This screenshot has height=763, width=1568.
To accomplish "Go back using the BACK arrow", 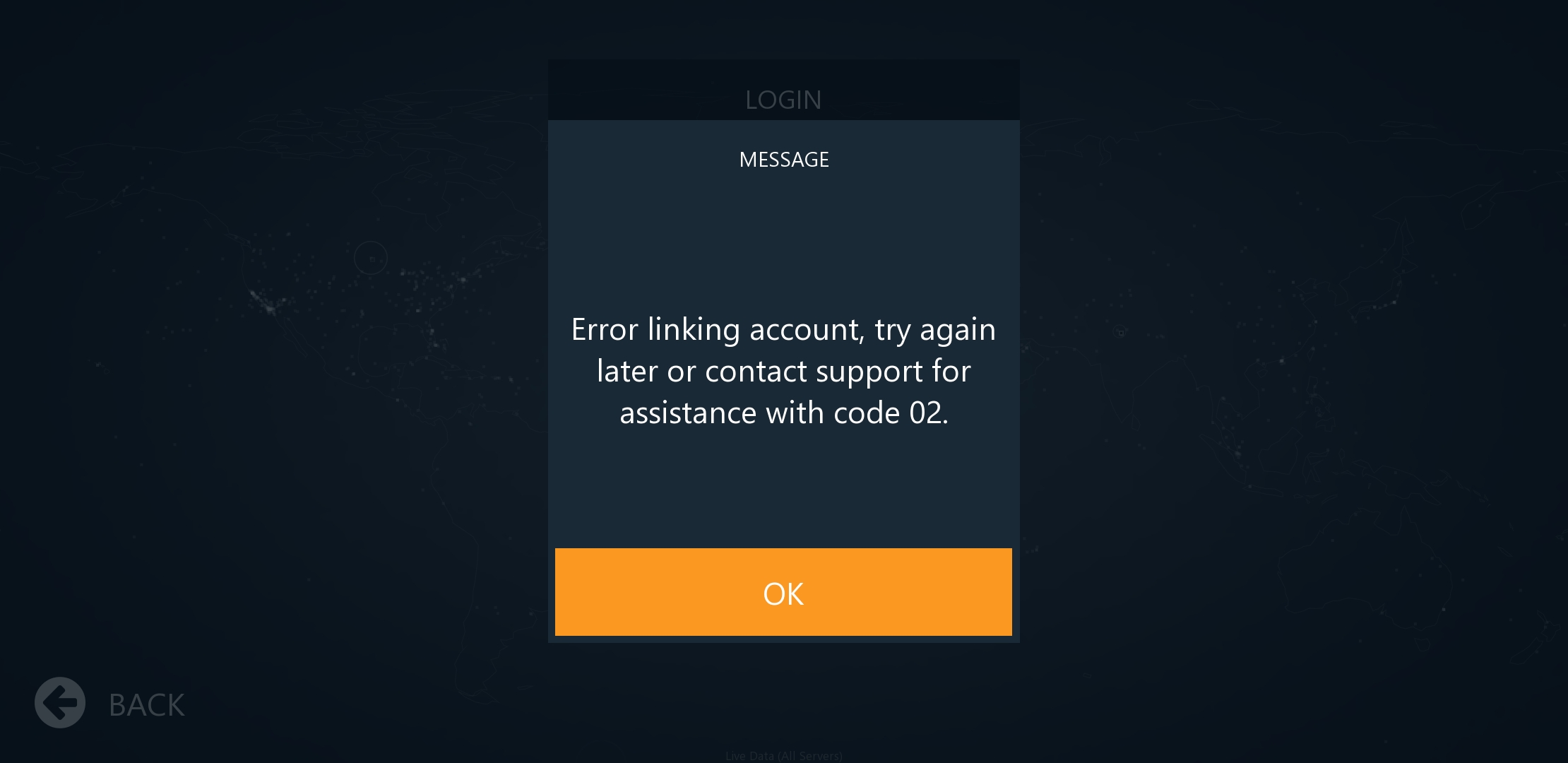I will point(61,702).
